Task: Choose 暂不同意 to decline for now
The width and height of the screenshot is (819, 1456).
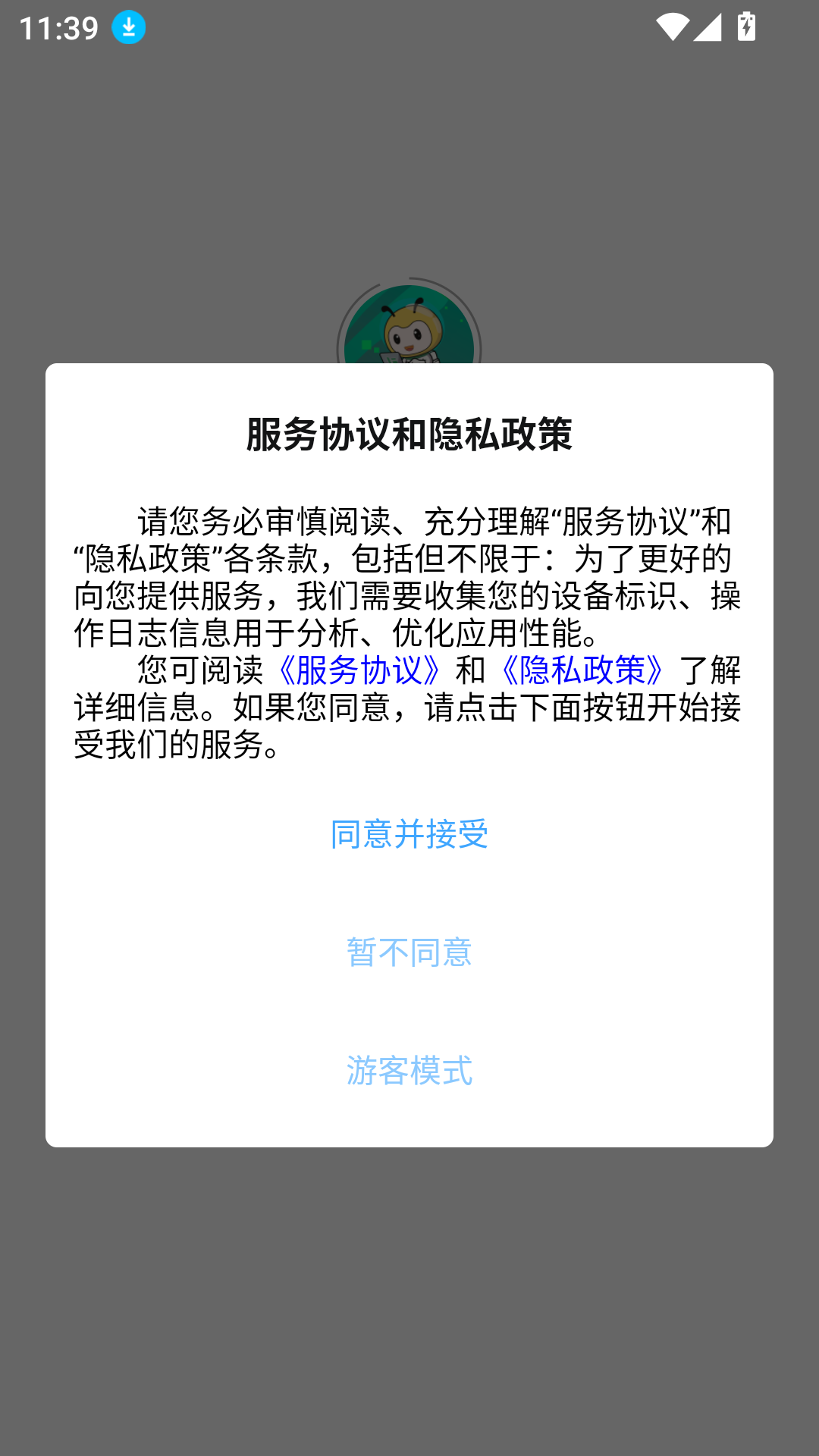Action: [409, 952]
